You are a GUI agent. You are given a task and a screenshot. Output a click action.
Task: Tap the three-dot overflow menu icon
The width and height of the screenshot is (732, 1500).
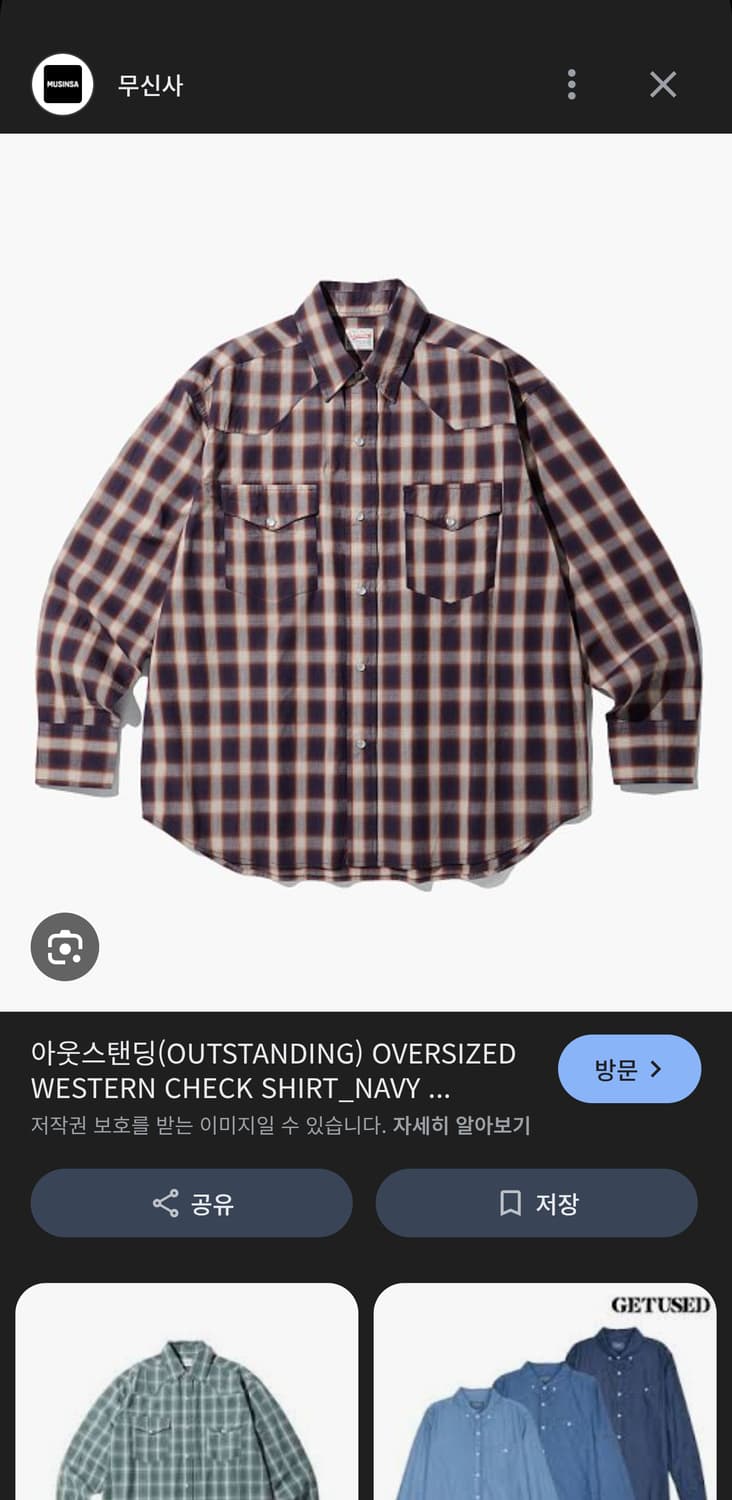[571, 85]
